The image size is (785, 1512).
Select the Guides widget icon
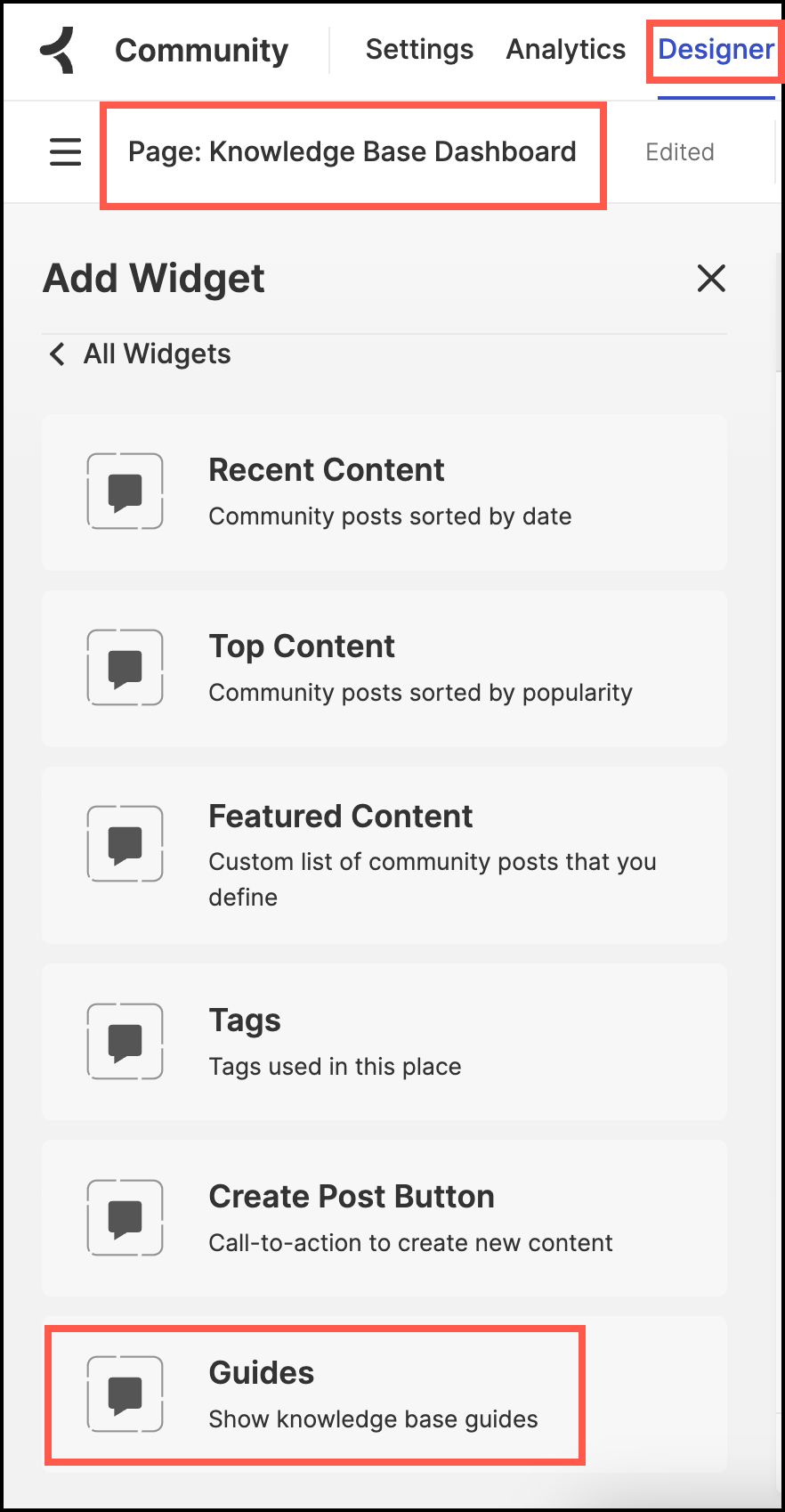pos(125,1394)
